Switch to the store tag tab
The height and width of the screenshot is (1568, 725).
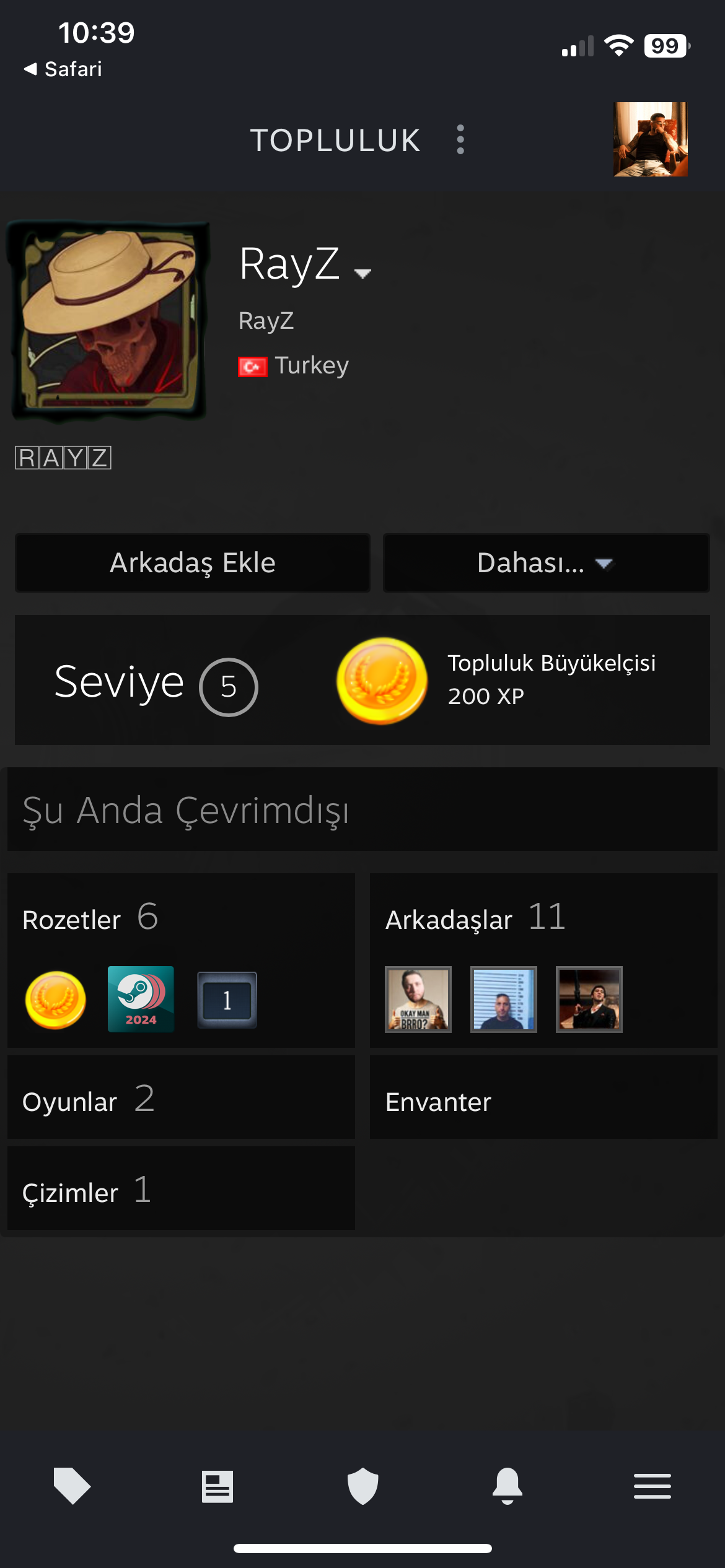point(72,1486)
